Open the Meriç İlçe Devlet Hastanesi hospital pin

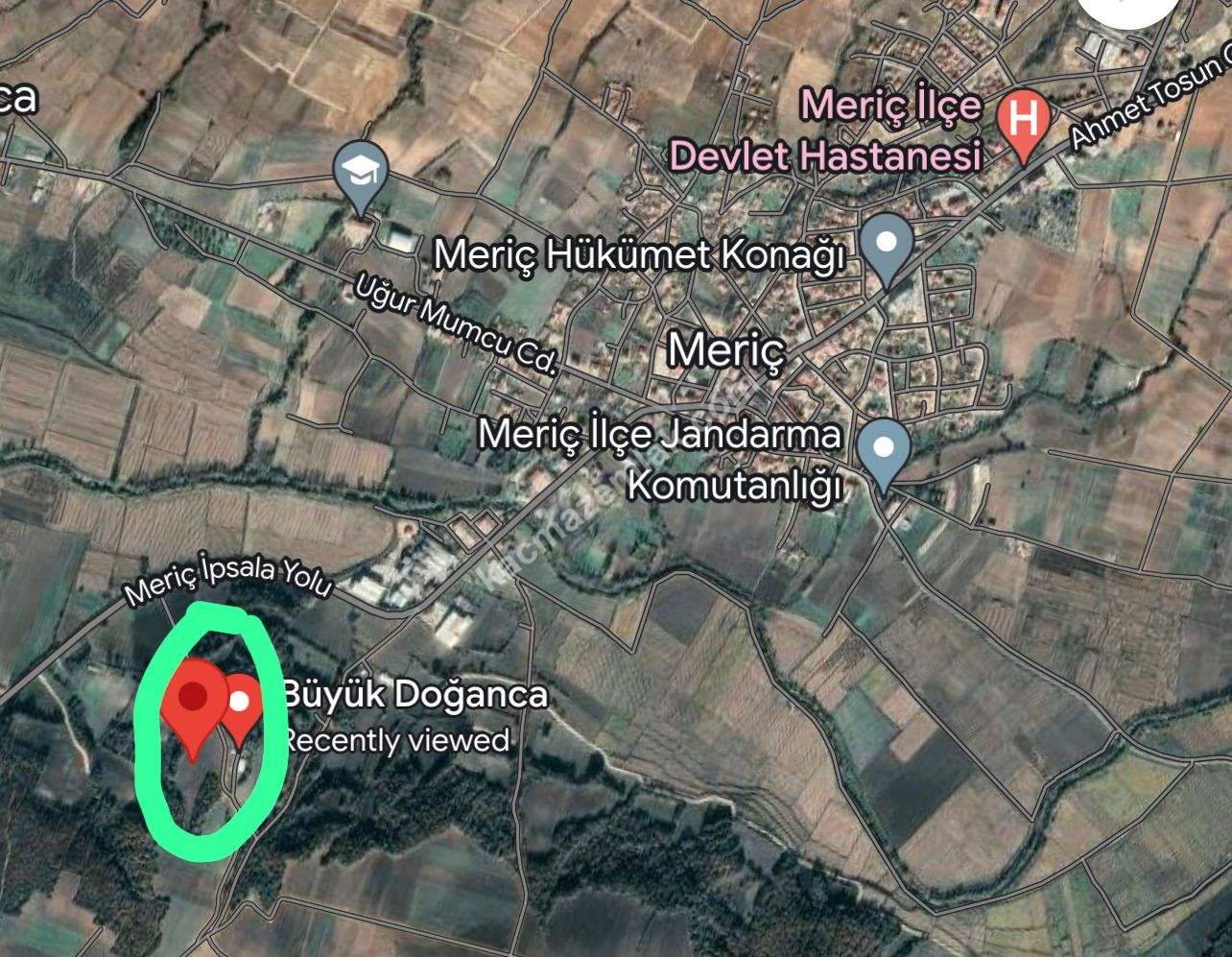(1023, 121)
